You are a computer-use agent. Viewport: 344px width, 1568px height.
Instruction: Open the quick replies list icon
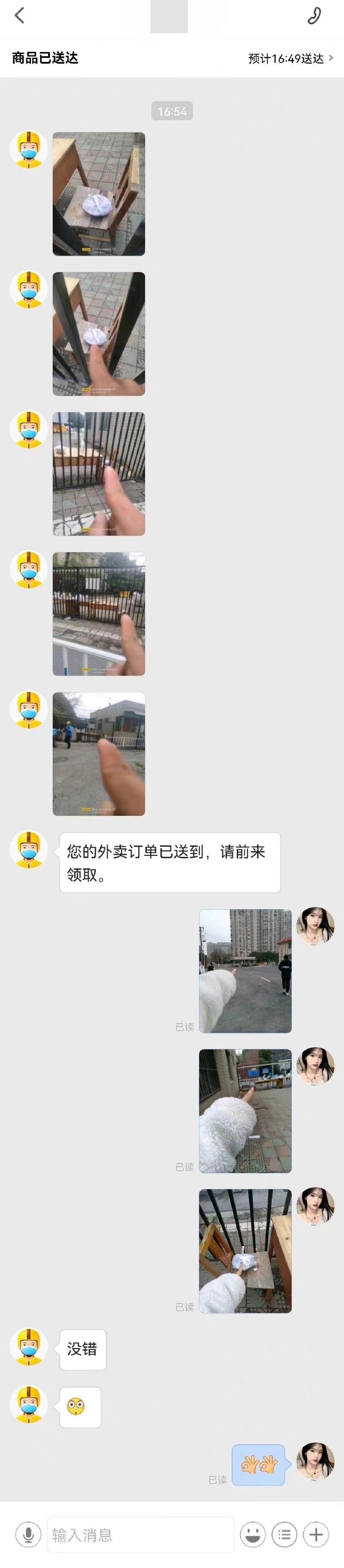tap(284, 1534)
